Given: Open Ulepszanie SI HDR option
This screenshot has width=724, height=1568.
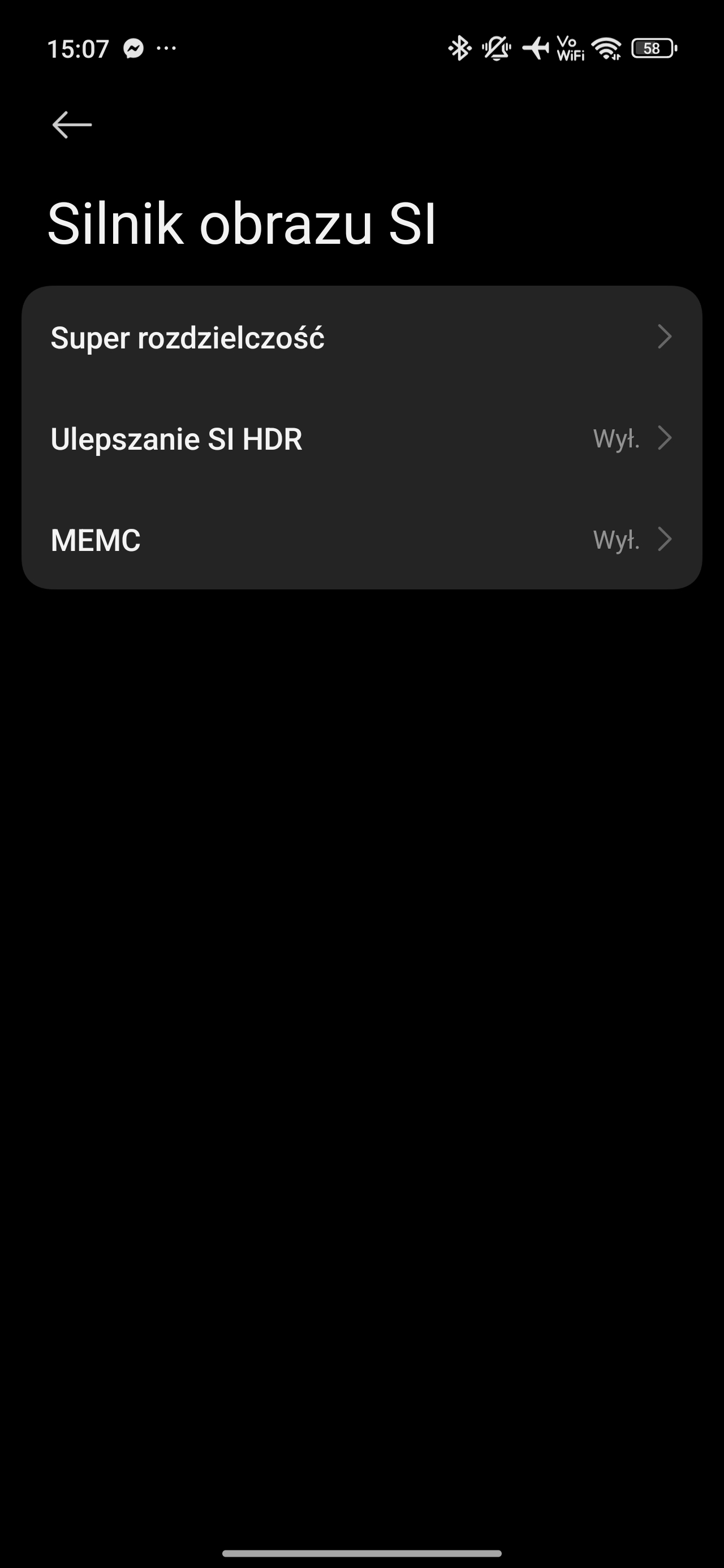Looking at the screenshot, I should [361, 438].
